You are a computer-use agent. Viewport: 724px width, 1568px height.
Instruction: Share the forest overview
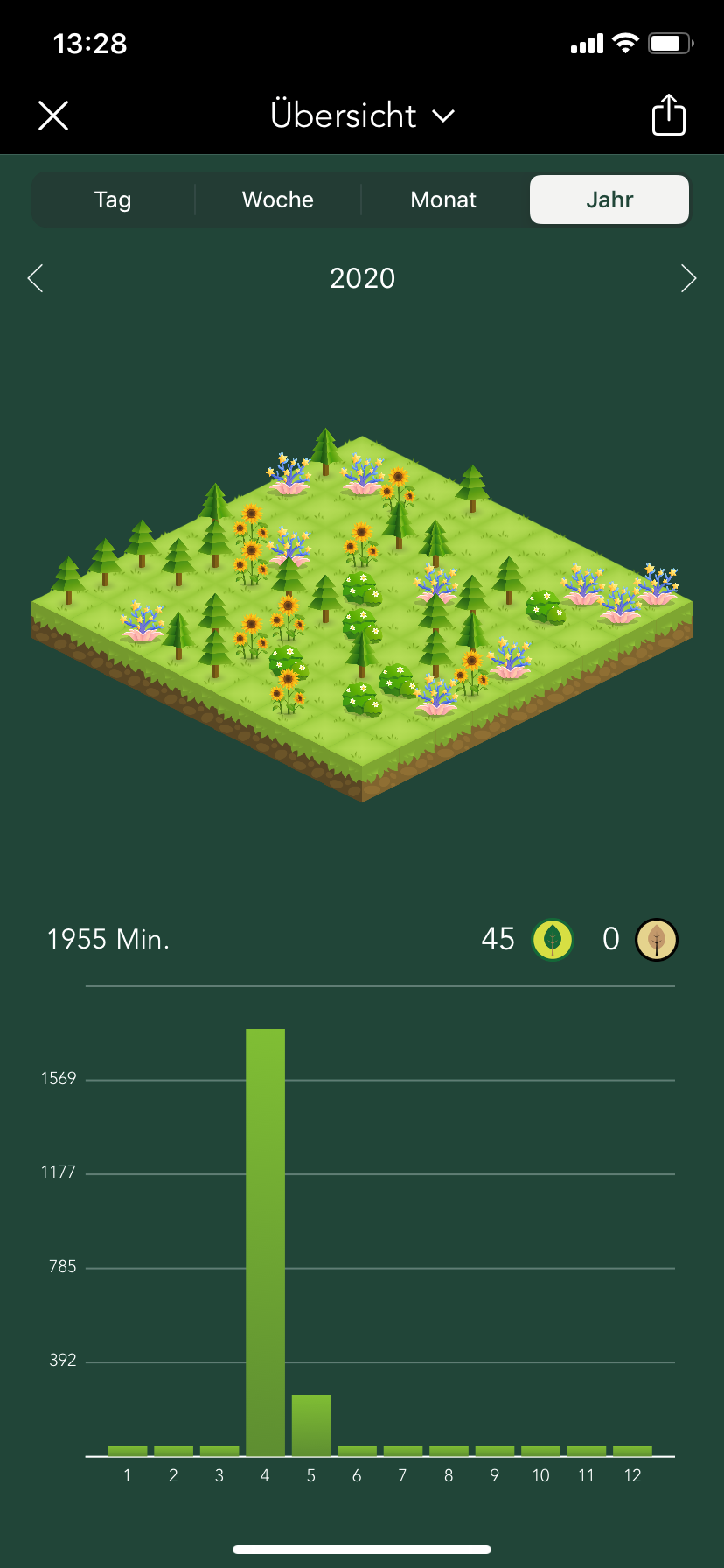[669, 115]
